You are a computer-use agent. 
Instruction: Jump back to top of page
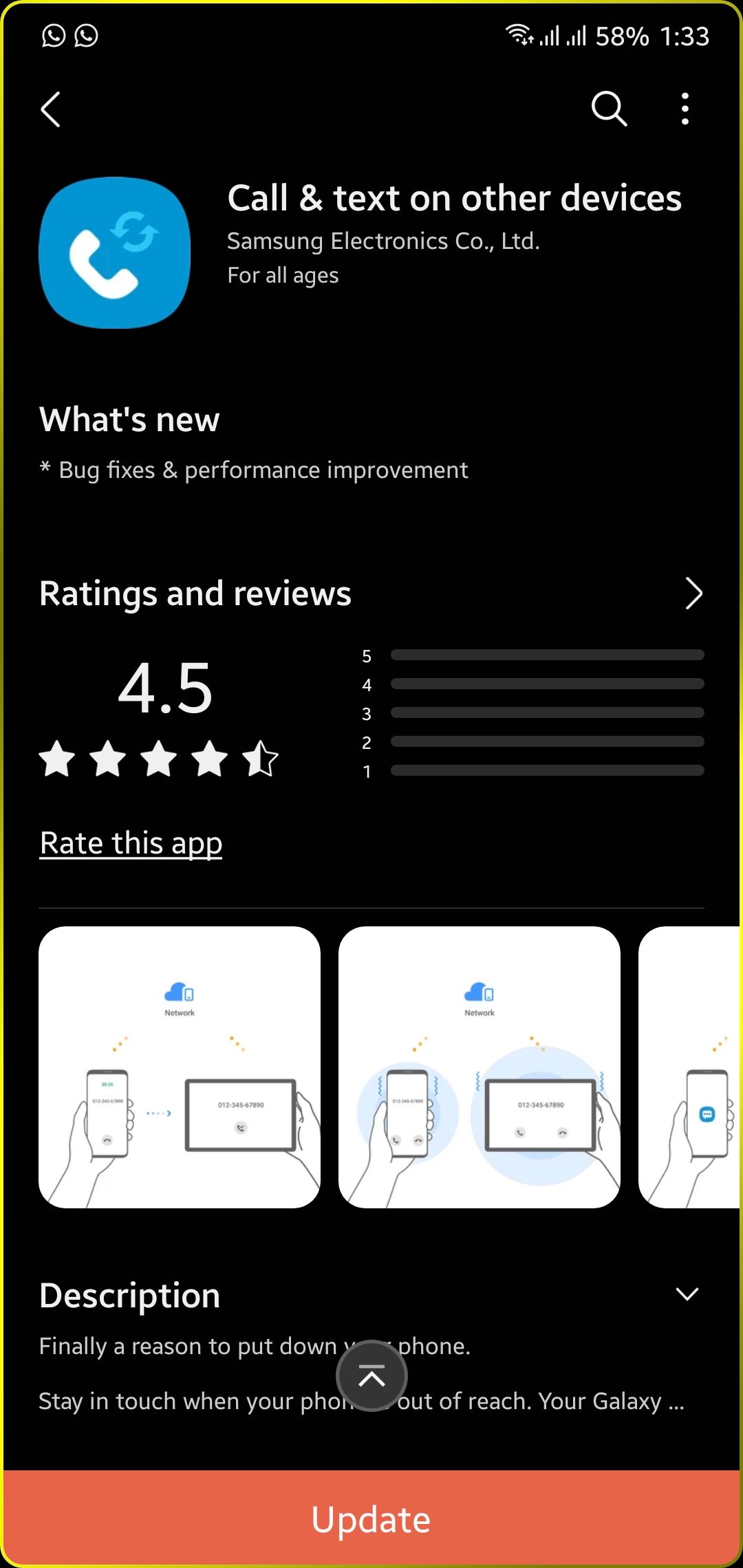371,1376
